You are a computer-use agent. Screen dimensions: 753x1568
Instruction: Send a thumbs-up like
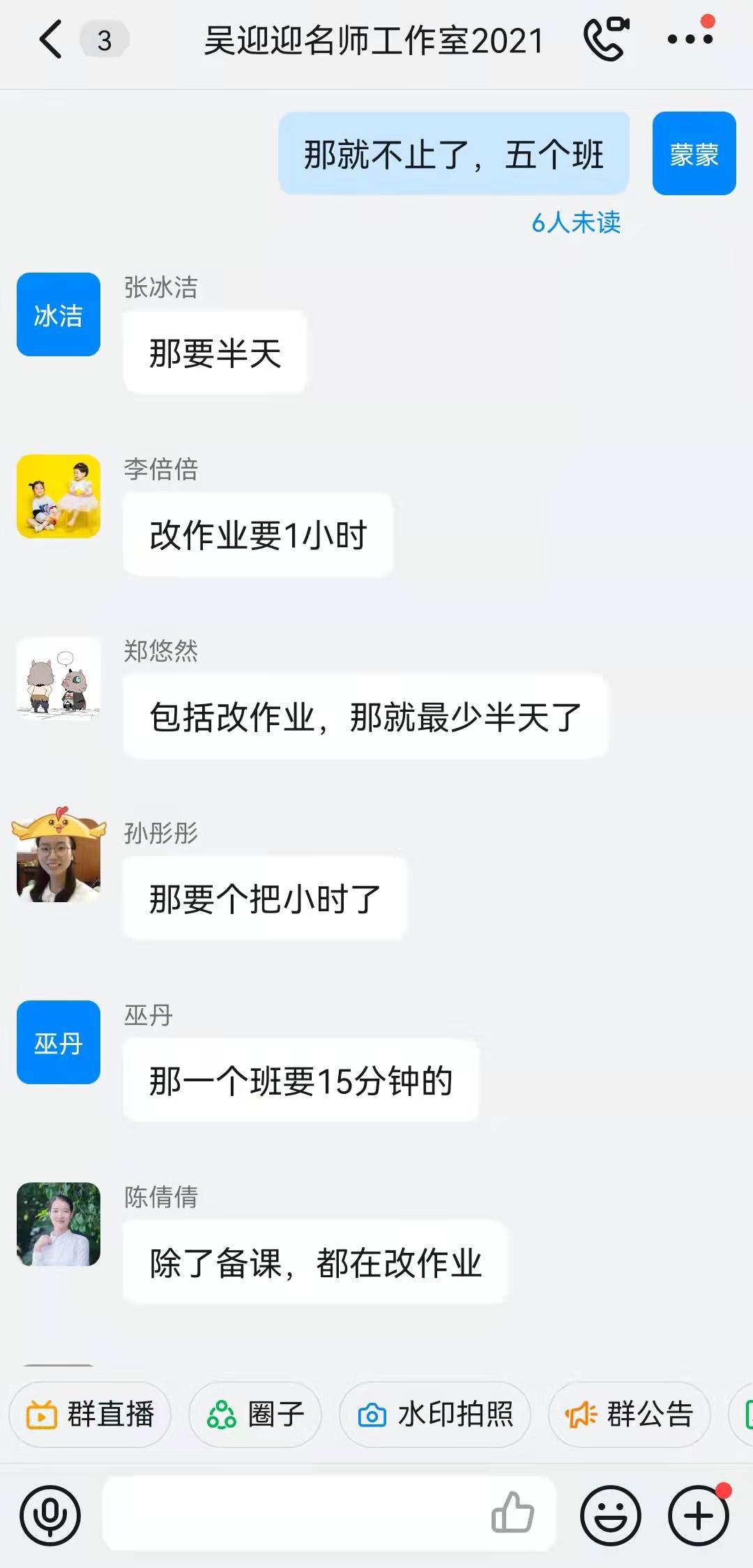click(513, 1512)
